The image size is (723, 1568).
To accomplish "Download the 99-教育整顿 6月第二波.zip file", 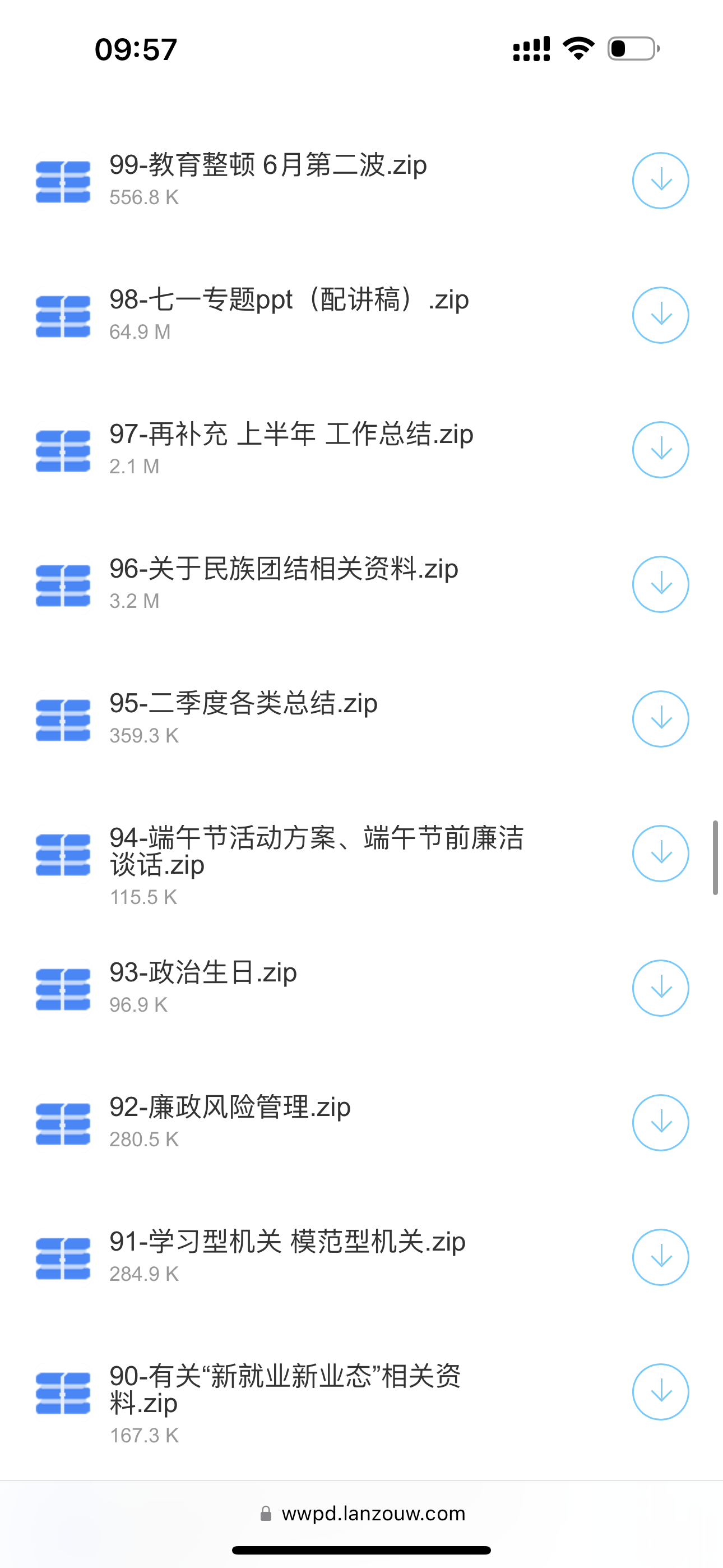I will pyautogui.click(x=660, y=181).
